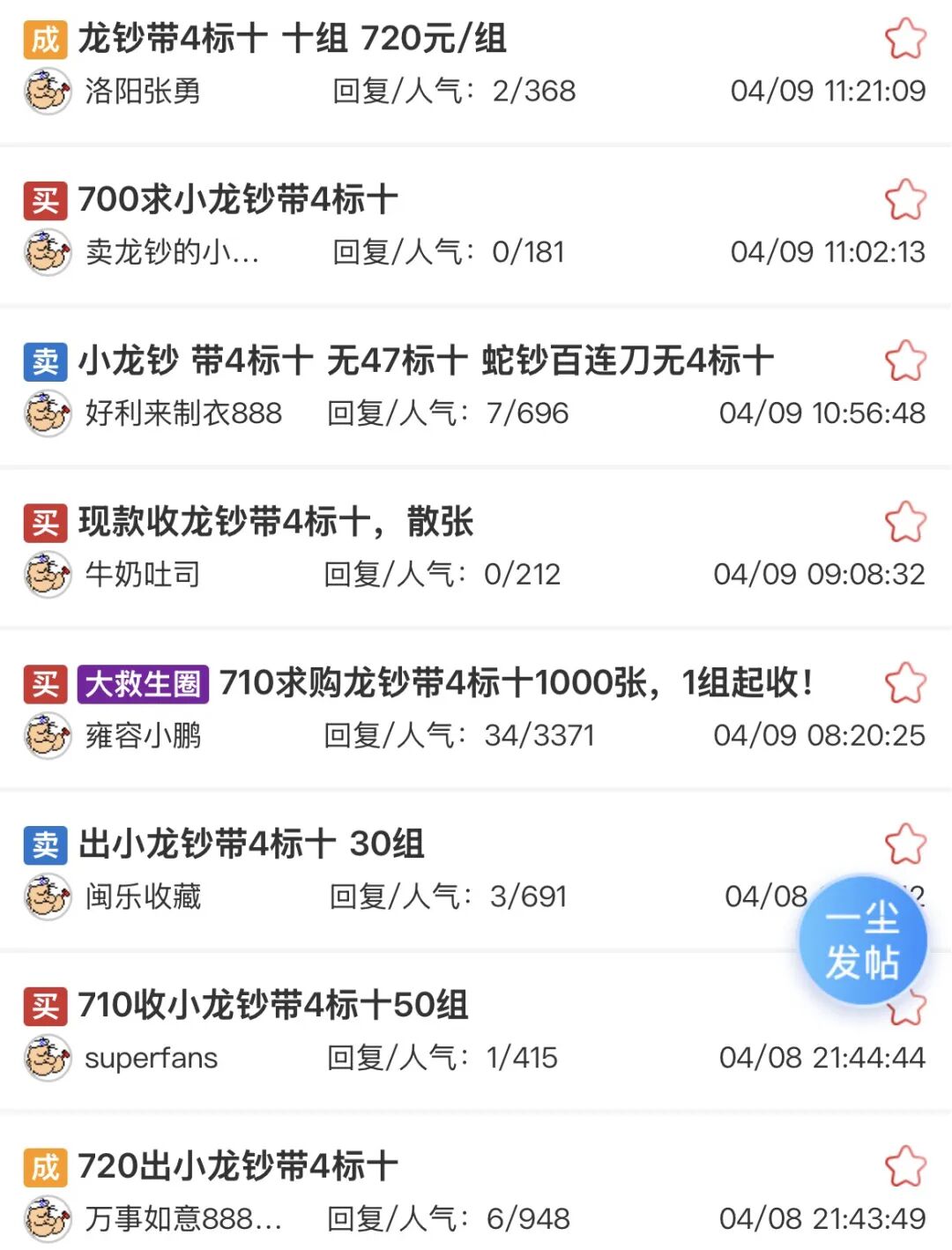Open post 现款收龙钞带4标十，散张
952x1250 pixels.
coord(275,522)
